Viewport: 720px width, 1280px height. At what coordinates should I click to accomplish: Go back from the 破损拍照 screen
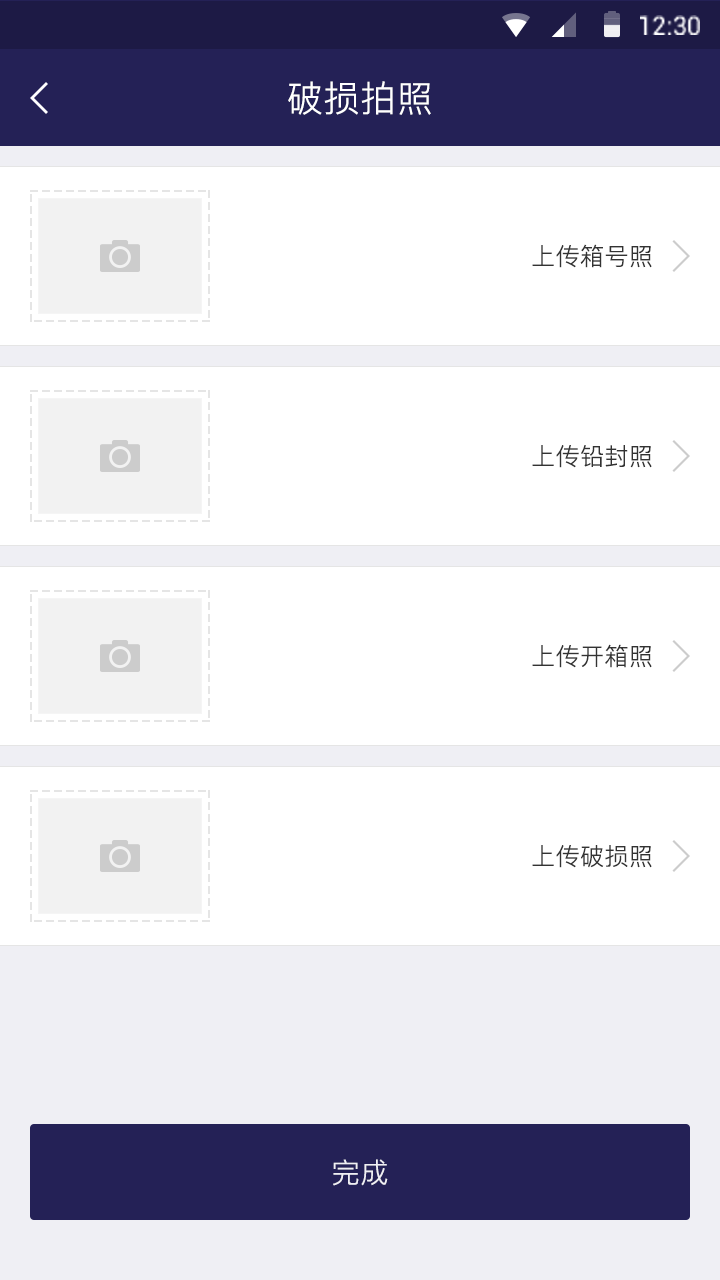[40, 98]
